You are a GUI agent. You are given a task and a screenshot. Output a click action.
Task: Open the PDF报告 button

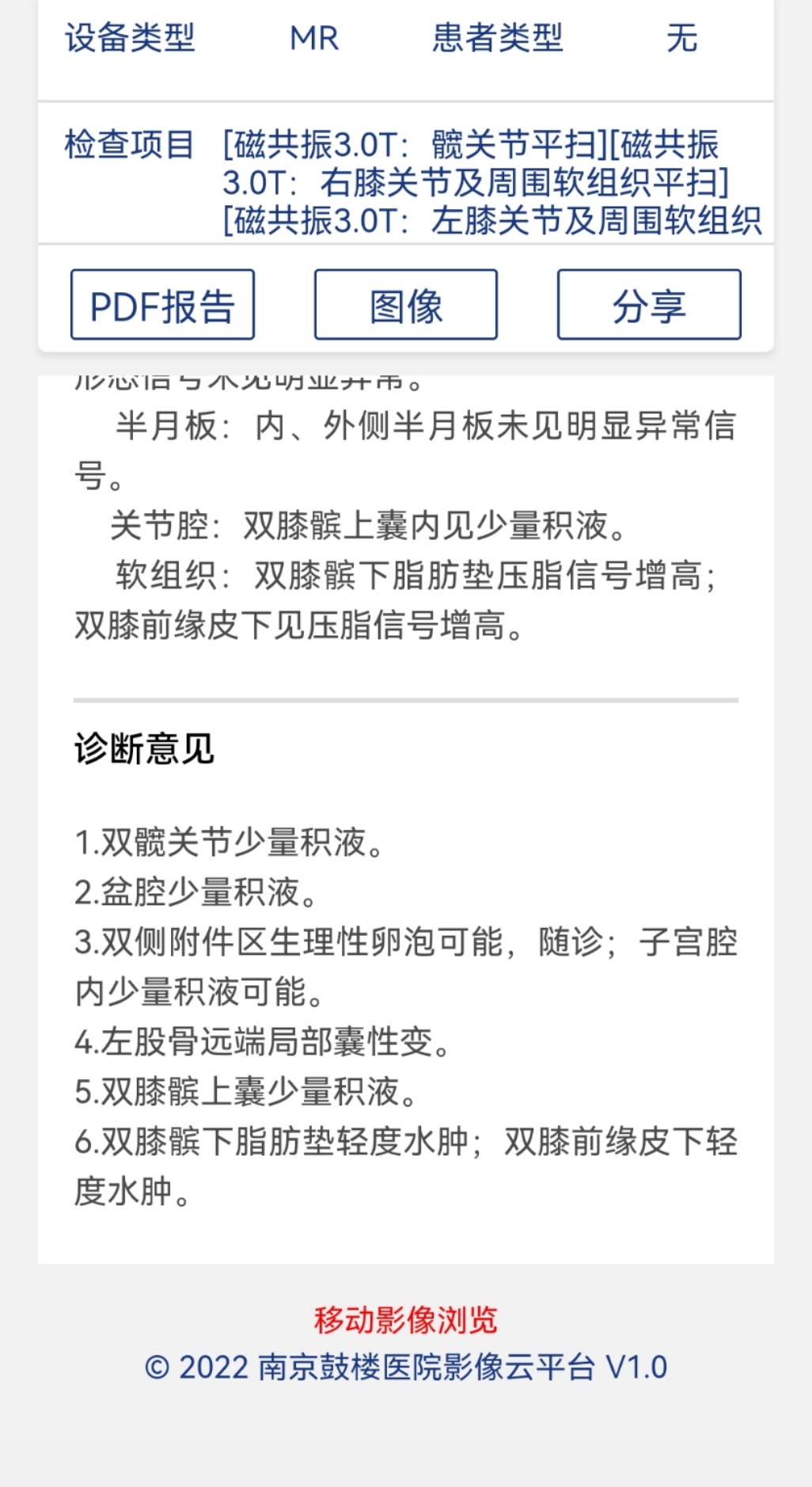point(162,305)
